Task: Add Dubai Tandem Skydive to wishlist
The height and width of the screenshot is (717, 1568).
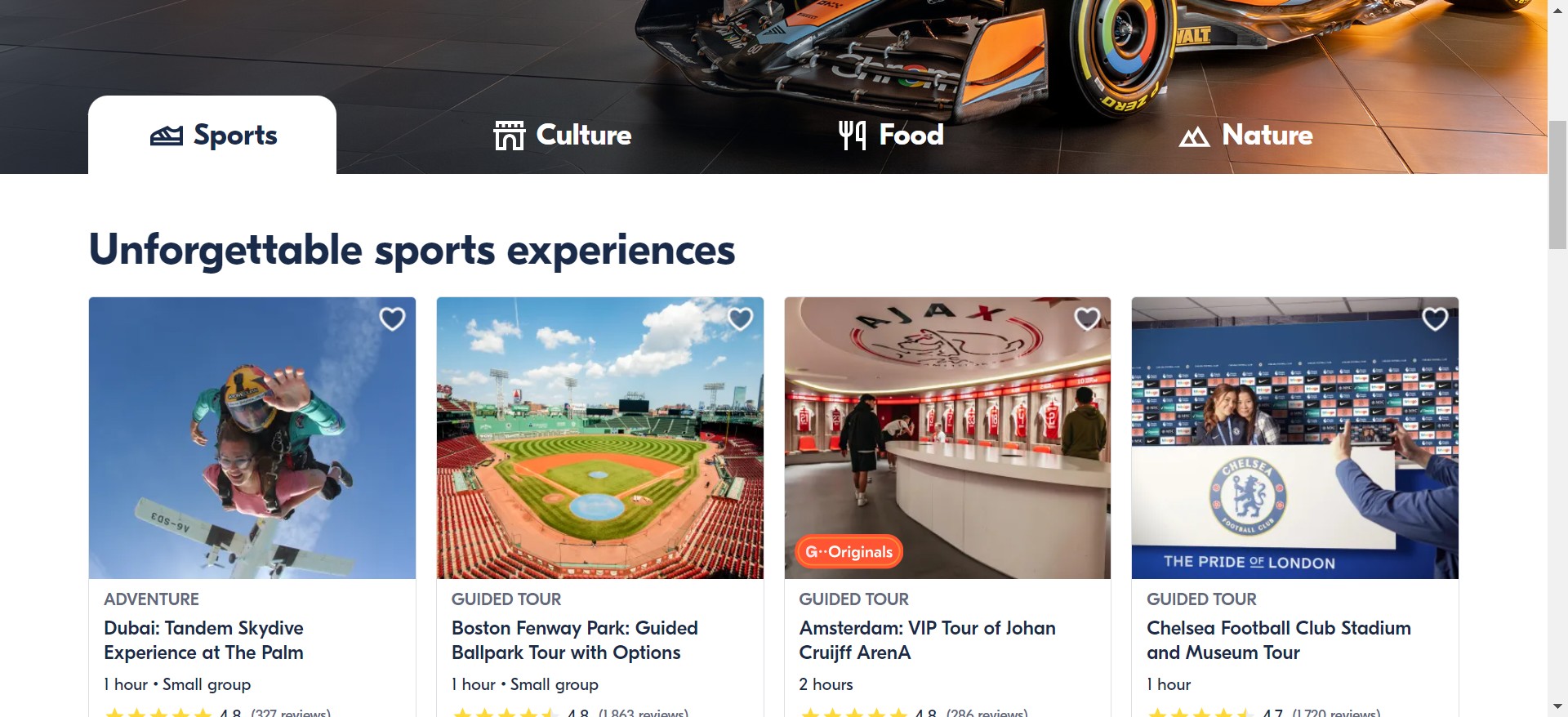Action: (x=392, y=318)
